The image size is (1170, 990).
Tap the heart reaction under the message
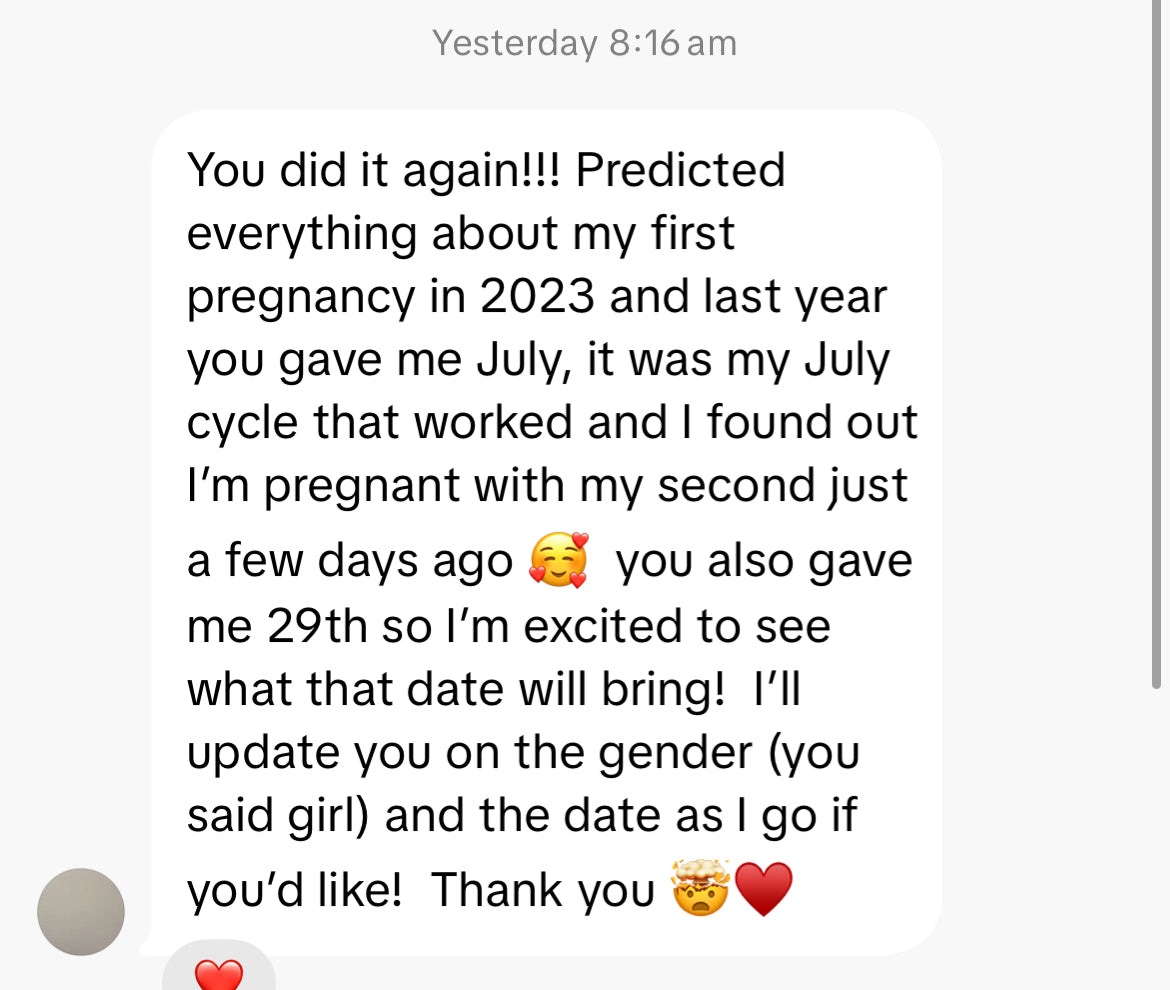(x=219, y=973)
